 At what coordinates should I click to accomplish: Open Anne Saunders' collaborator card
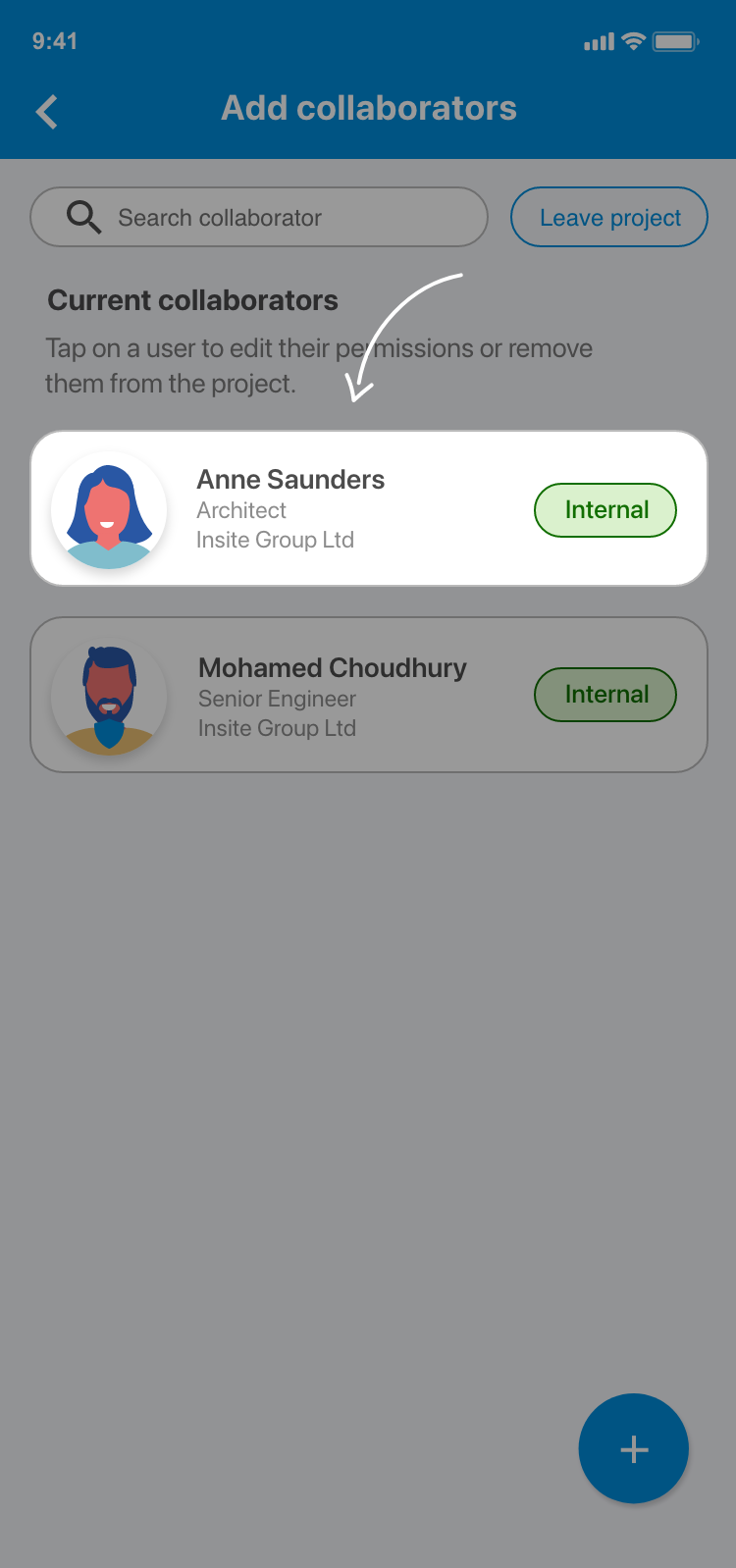click(x=368, y=508)
